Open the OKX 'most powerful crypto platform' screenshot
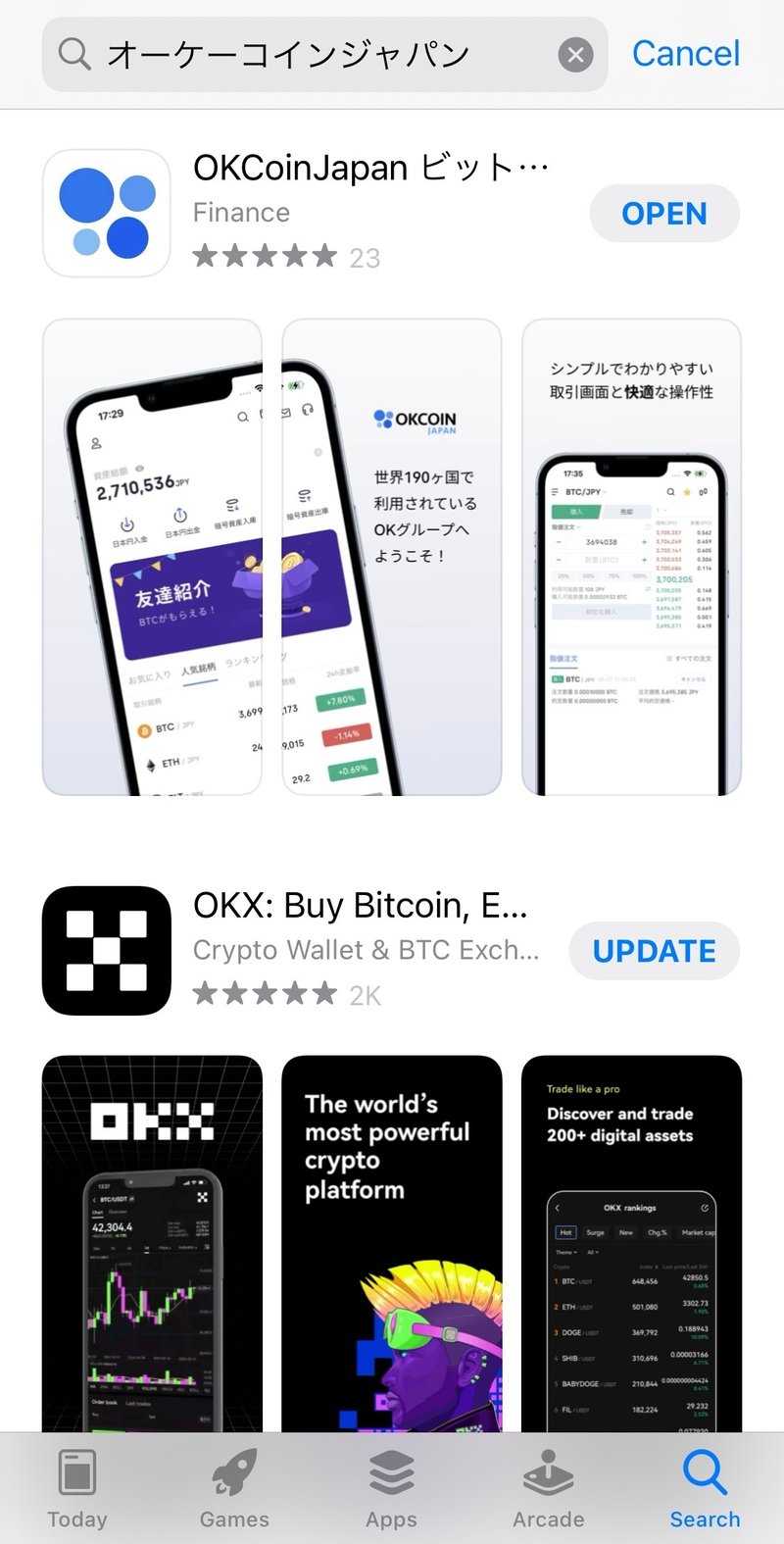The image size is (784, 1544). 391,1245
